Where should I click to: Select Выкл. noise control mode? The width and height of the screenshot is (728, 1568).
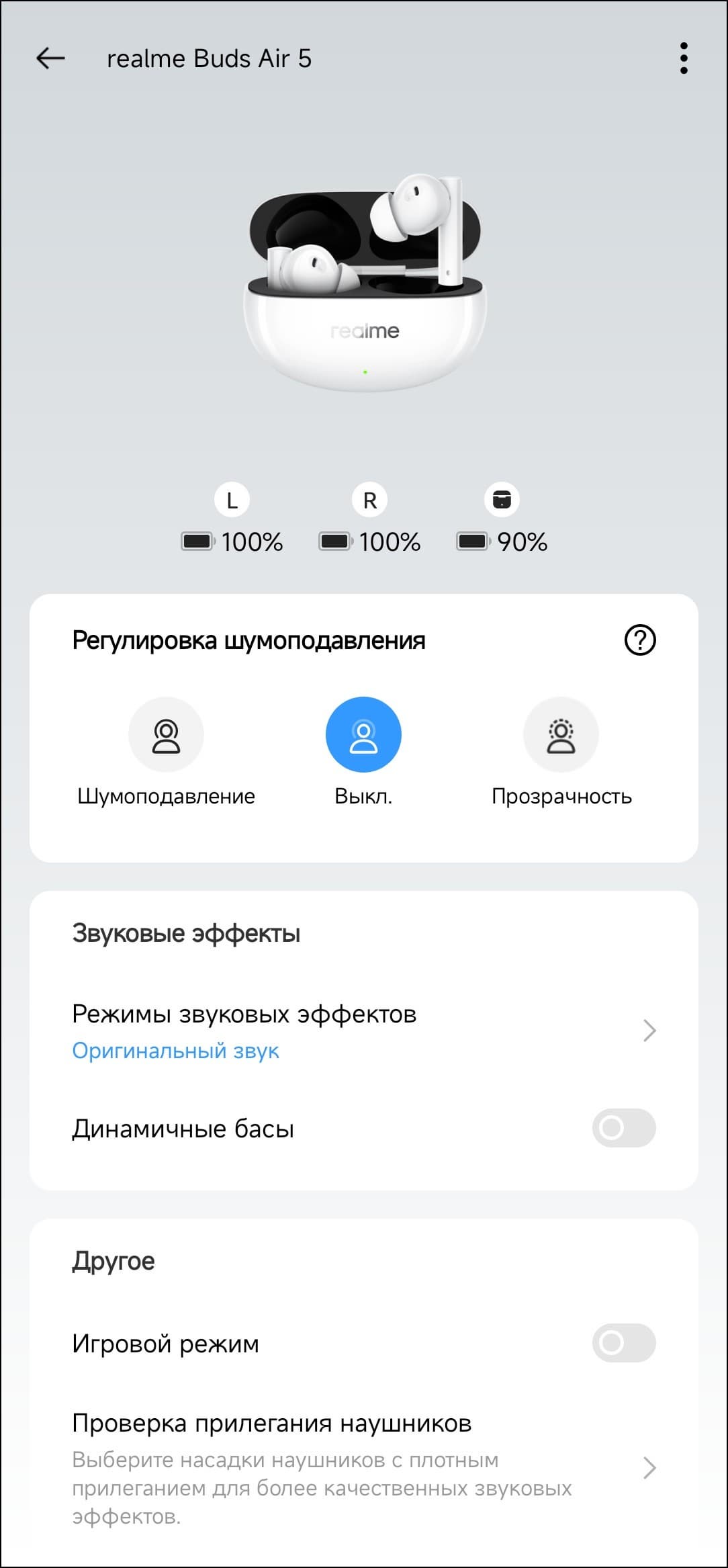click(x=363, y=736)
